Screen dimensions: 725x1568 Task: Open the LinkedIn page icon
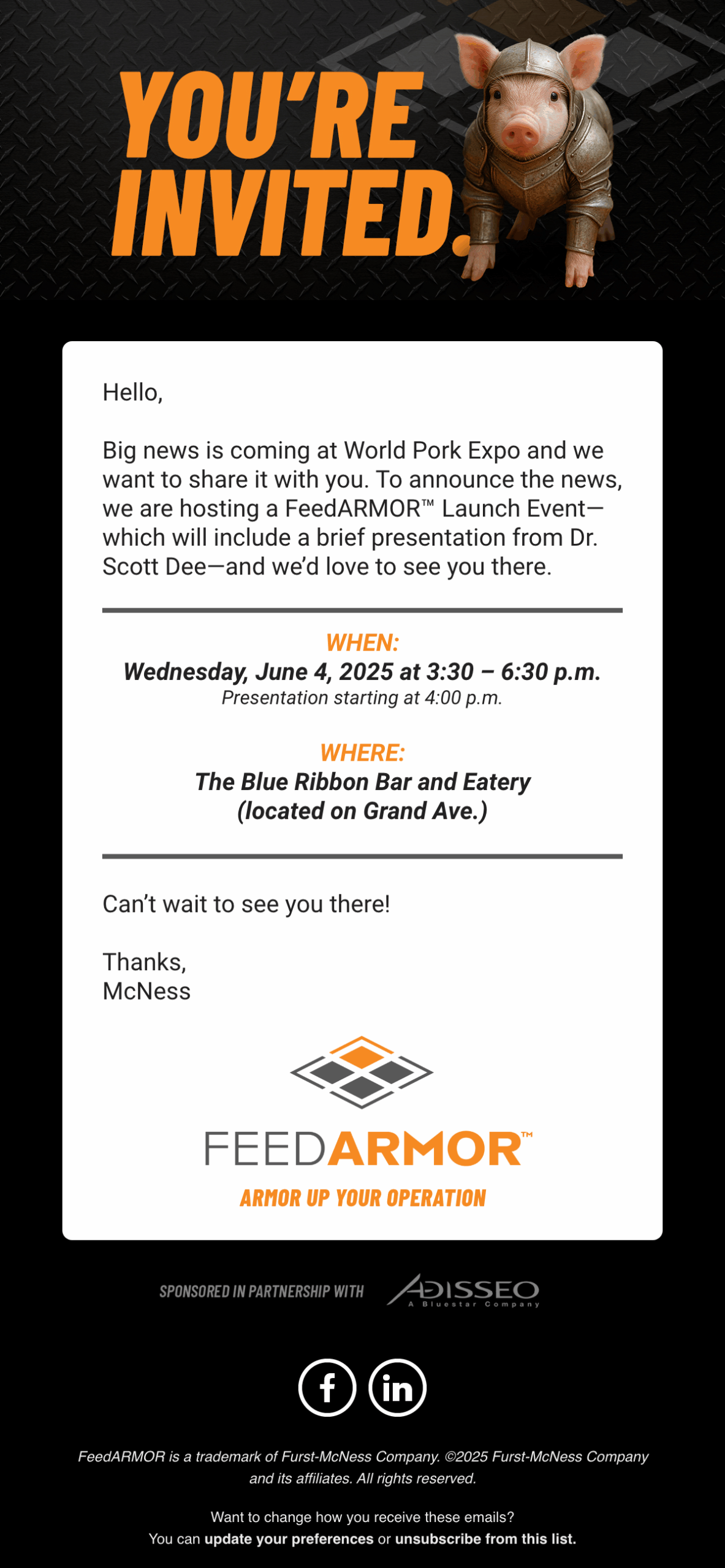(397, 1387)
